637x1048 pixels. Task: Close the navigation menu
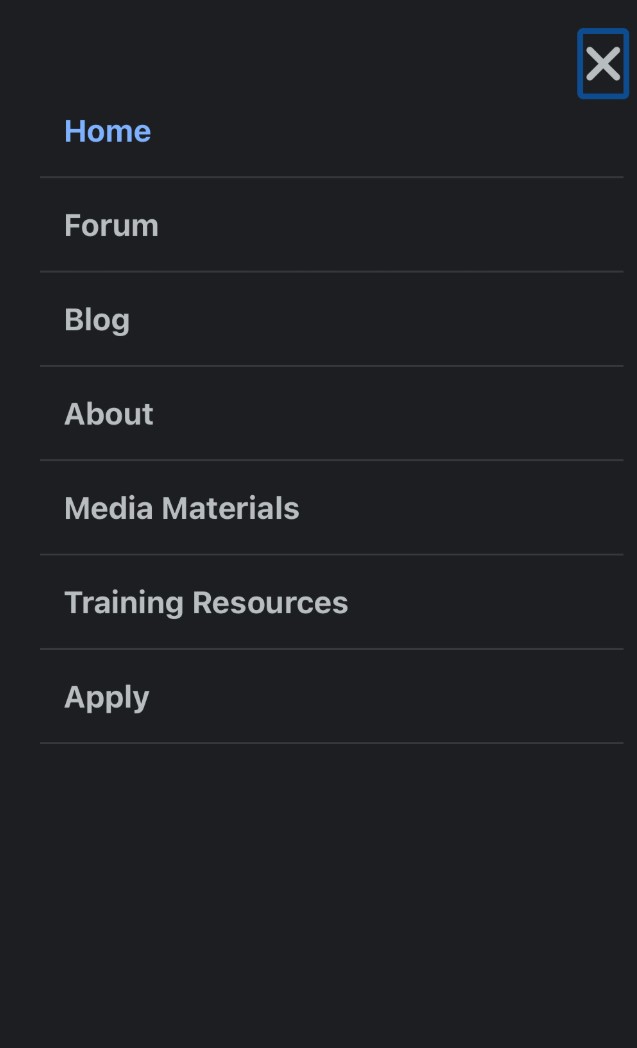point(603,64)
